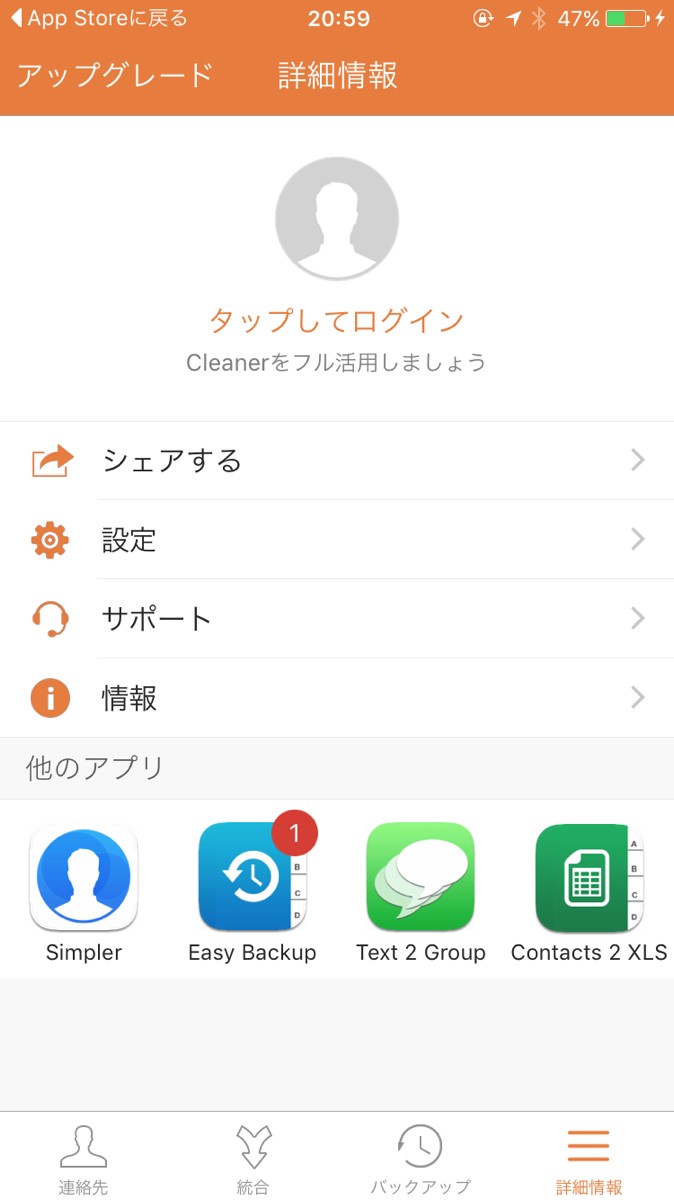Open the サポート support row
This screenshot has width=674, height=1200.
[x=337, y=619]
